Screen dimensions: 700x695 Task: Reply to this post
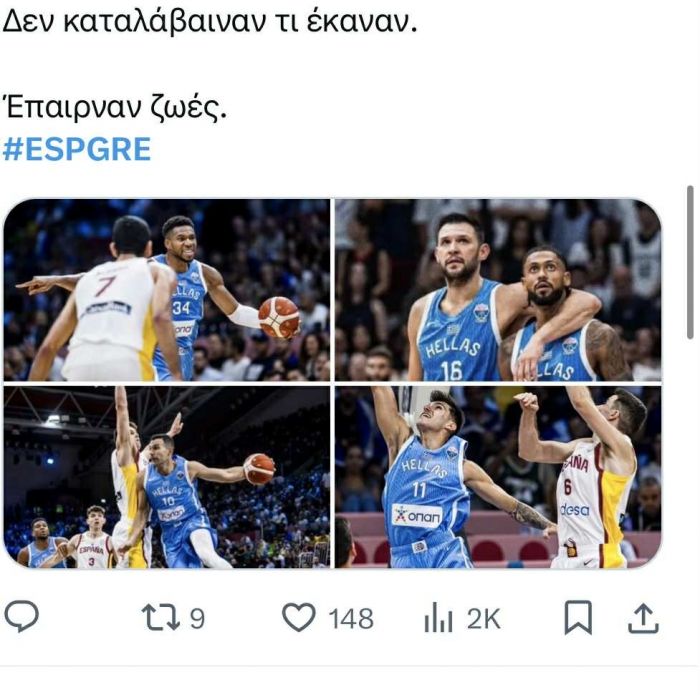pyautogui.click(x=22, y=617)
